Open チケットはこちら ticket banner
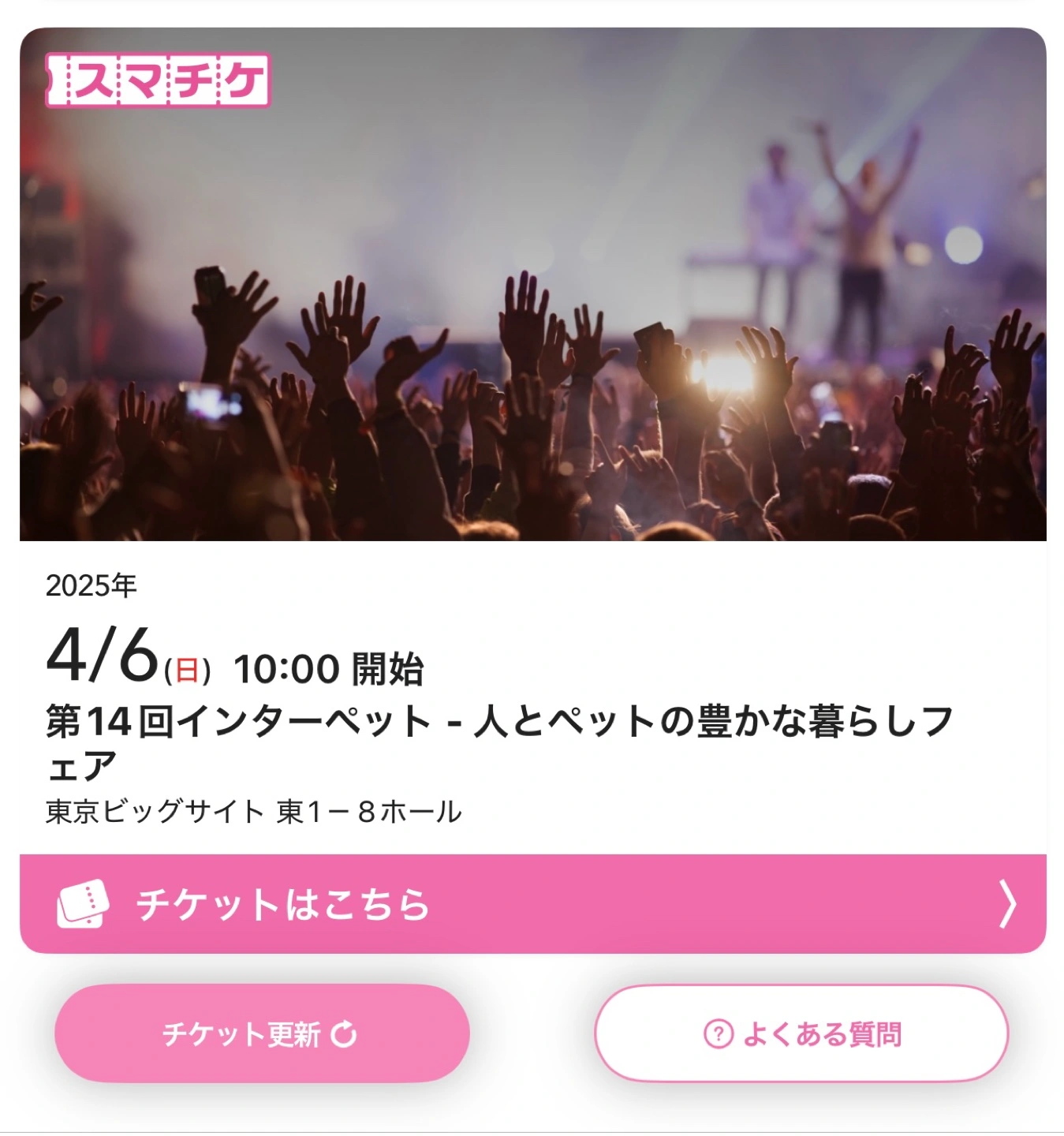This screenshot has height=1136, width=1064. tap(532, 904)
